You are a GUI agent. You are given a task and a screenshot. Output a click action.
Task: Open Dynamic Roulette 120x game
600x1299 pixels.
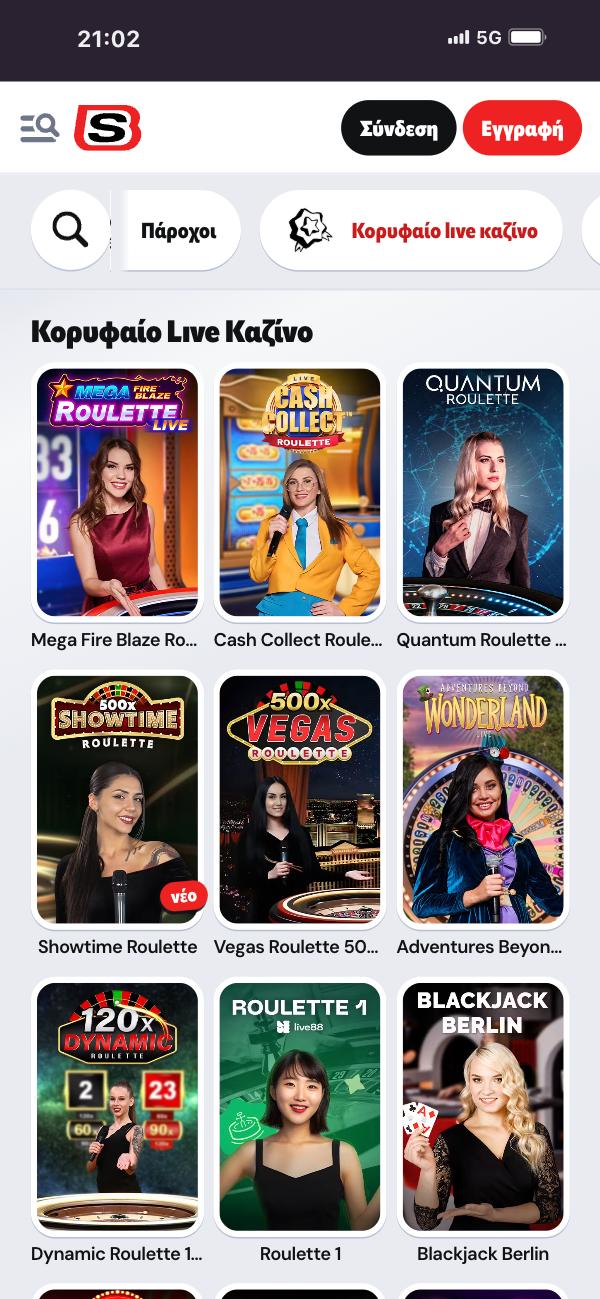click(117, 1106)
